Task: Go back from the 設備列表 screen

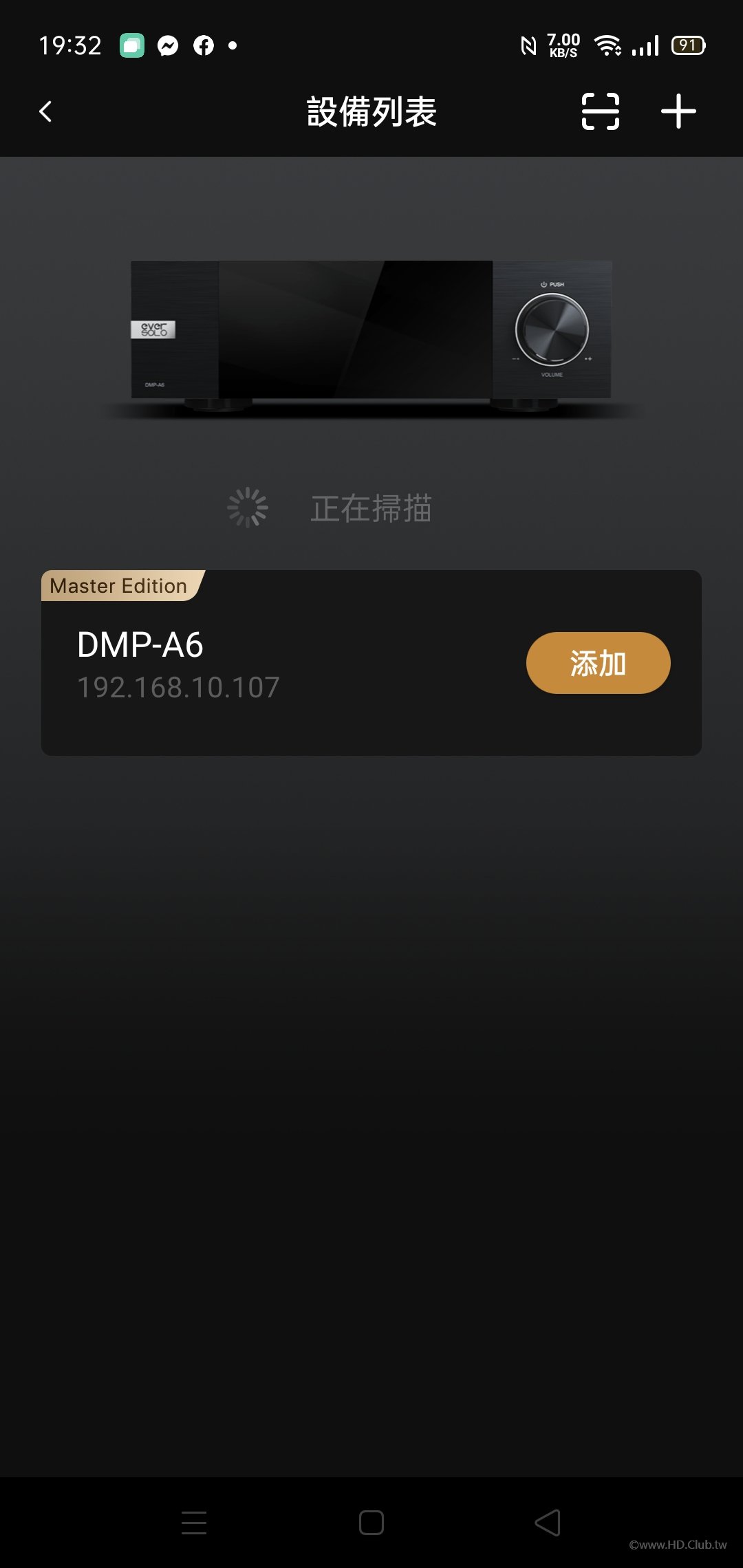Action: point(45,111)
